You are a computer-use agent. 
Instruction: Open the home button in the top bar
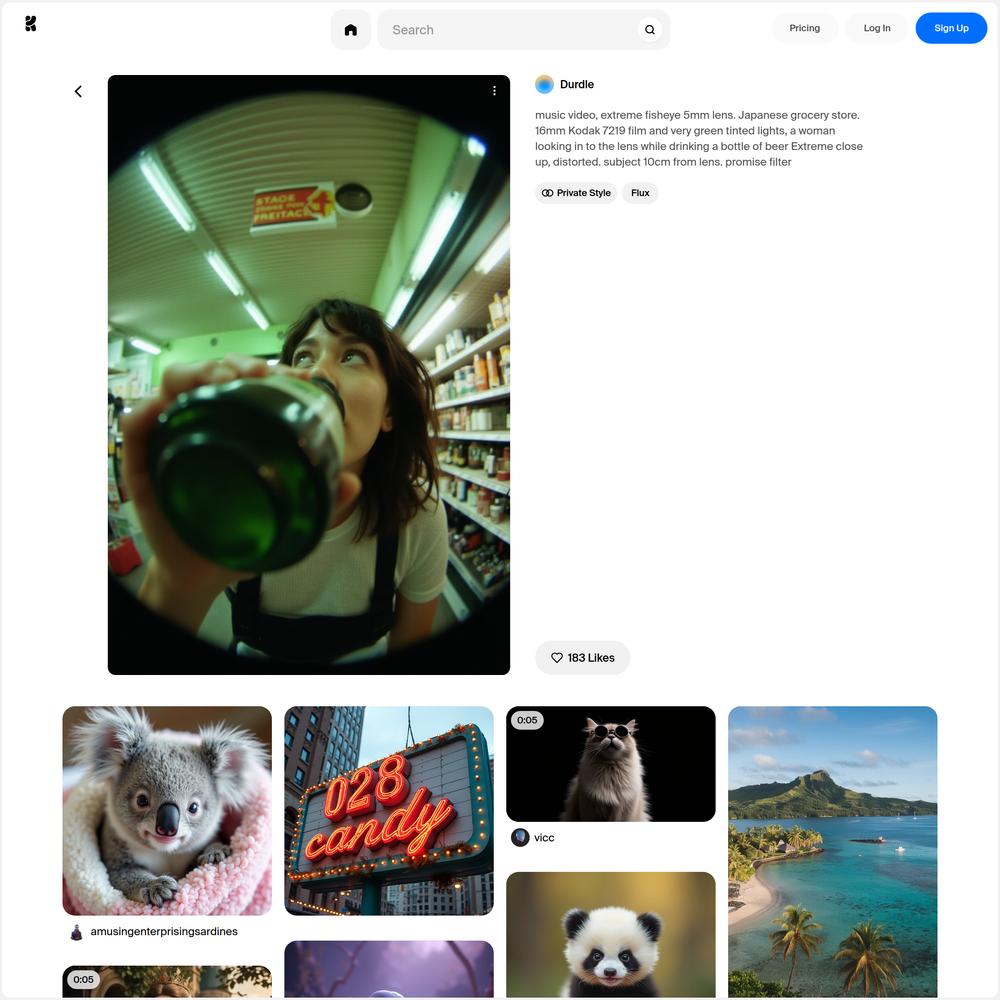(x=351, y=30)
